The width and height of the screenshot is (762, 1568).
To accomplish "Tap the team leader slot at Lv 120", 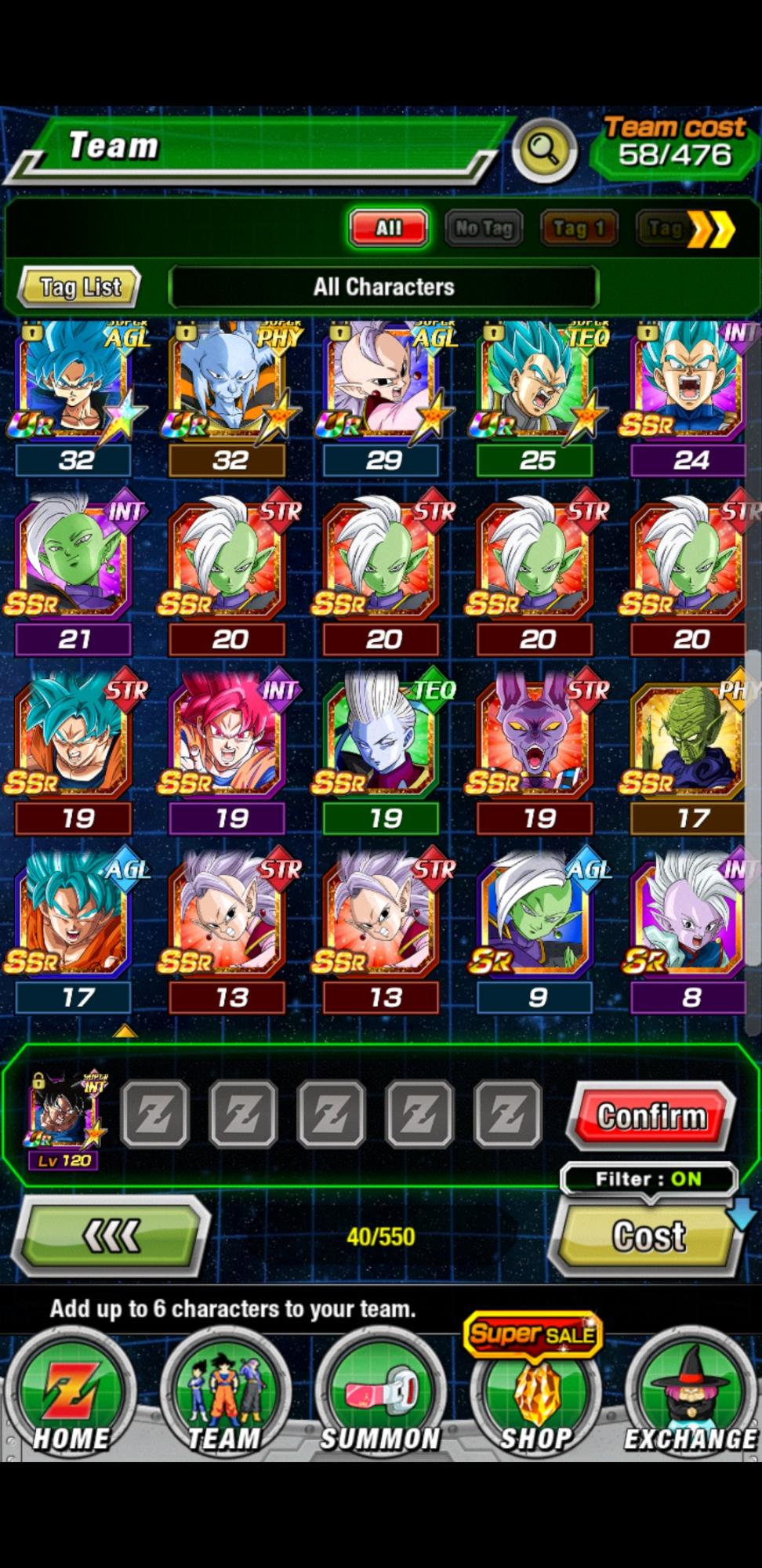I will [x=66, y=1119].
